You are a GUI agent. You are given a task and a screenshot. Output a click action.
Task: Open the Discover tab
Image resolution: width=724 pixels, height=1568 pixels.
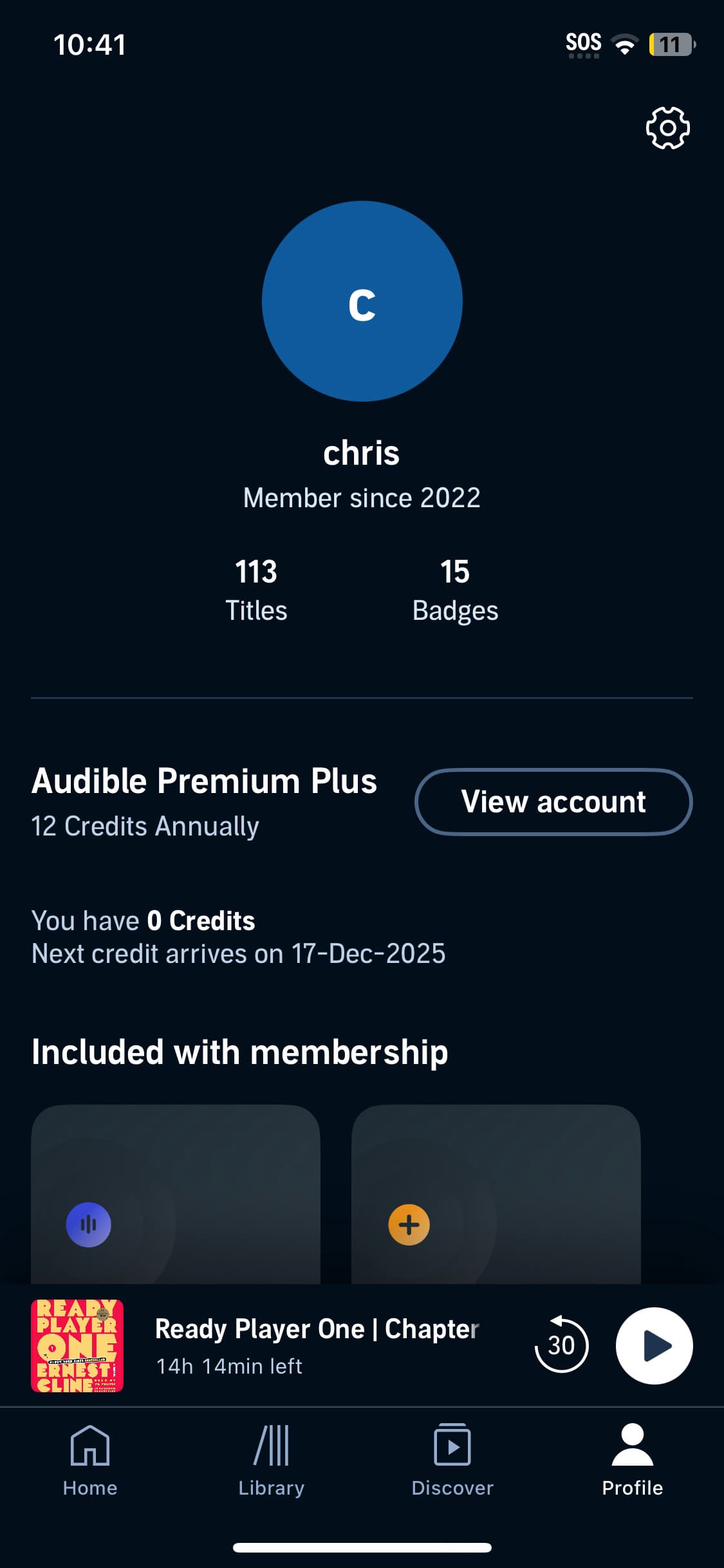coord(452,1461)
